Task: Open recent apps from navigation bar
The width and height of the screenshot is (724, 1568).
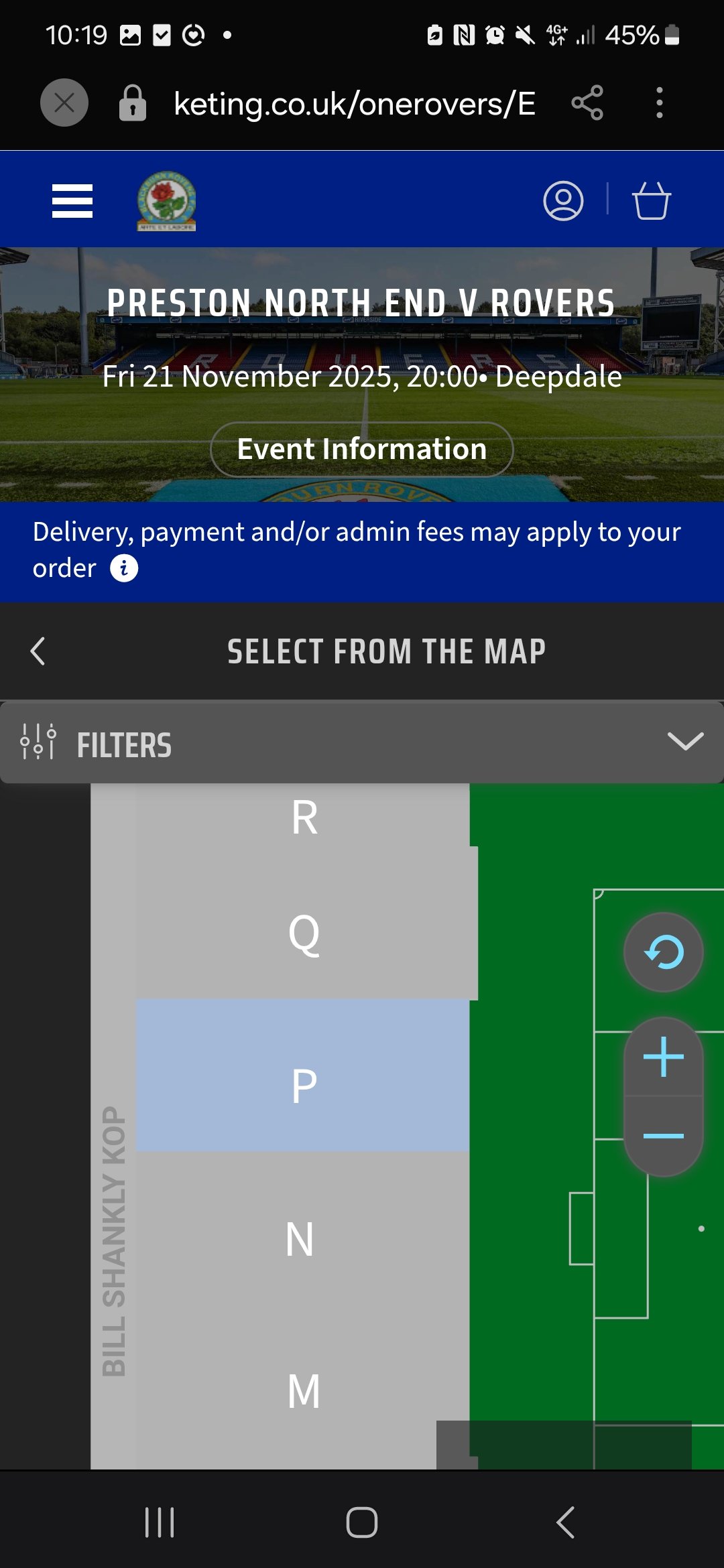Action: click(x=160, y=1522)
